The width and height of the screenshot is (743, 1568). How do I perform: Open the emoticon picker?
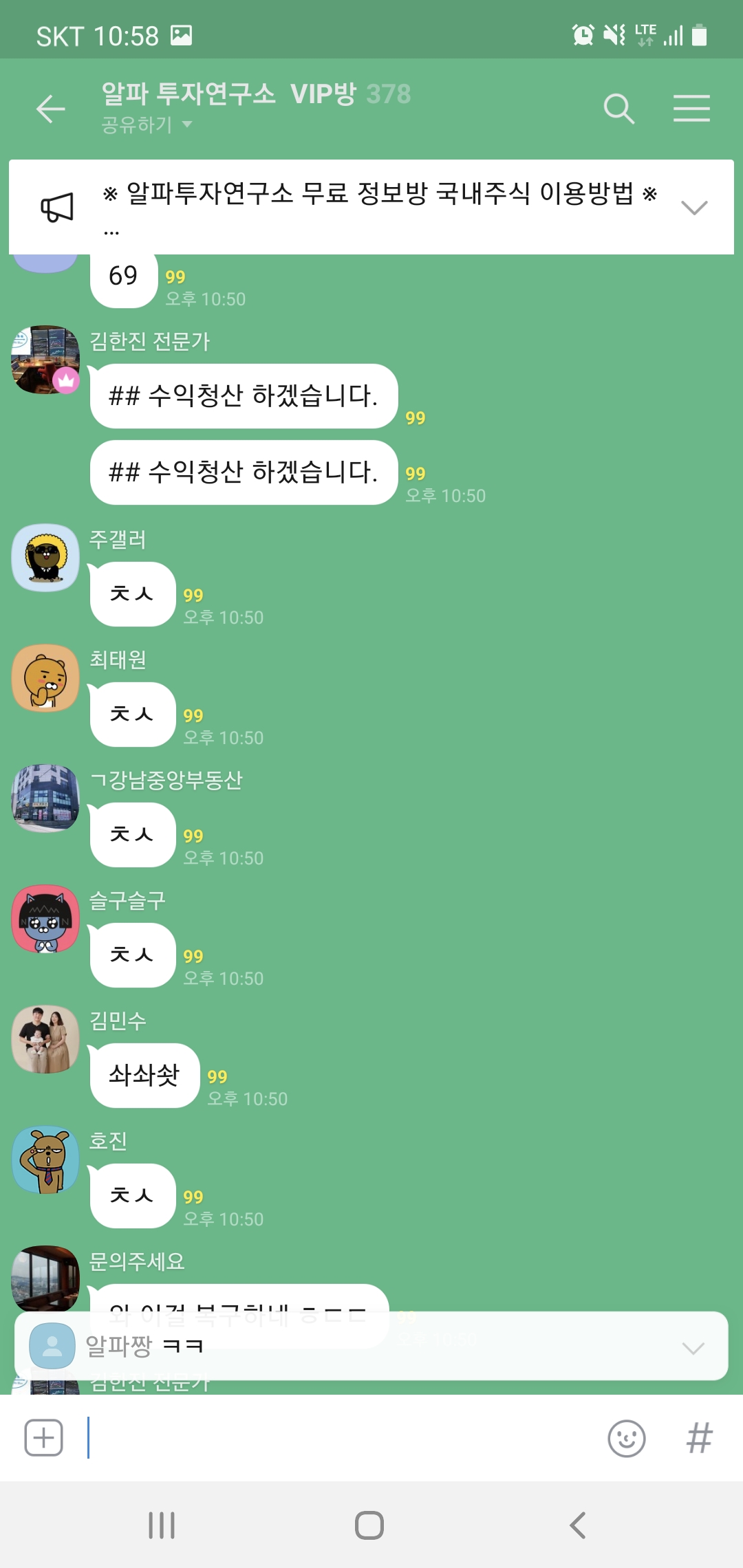pos(626,1438)
